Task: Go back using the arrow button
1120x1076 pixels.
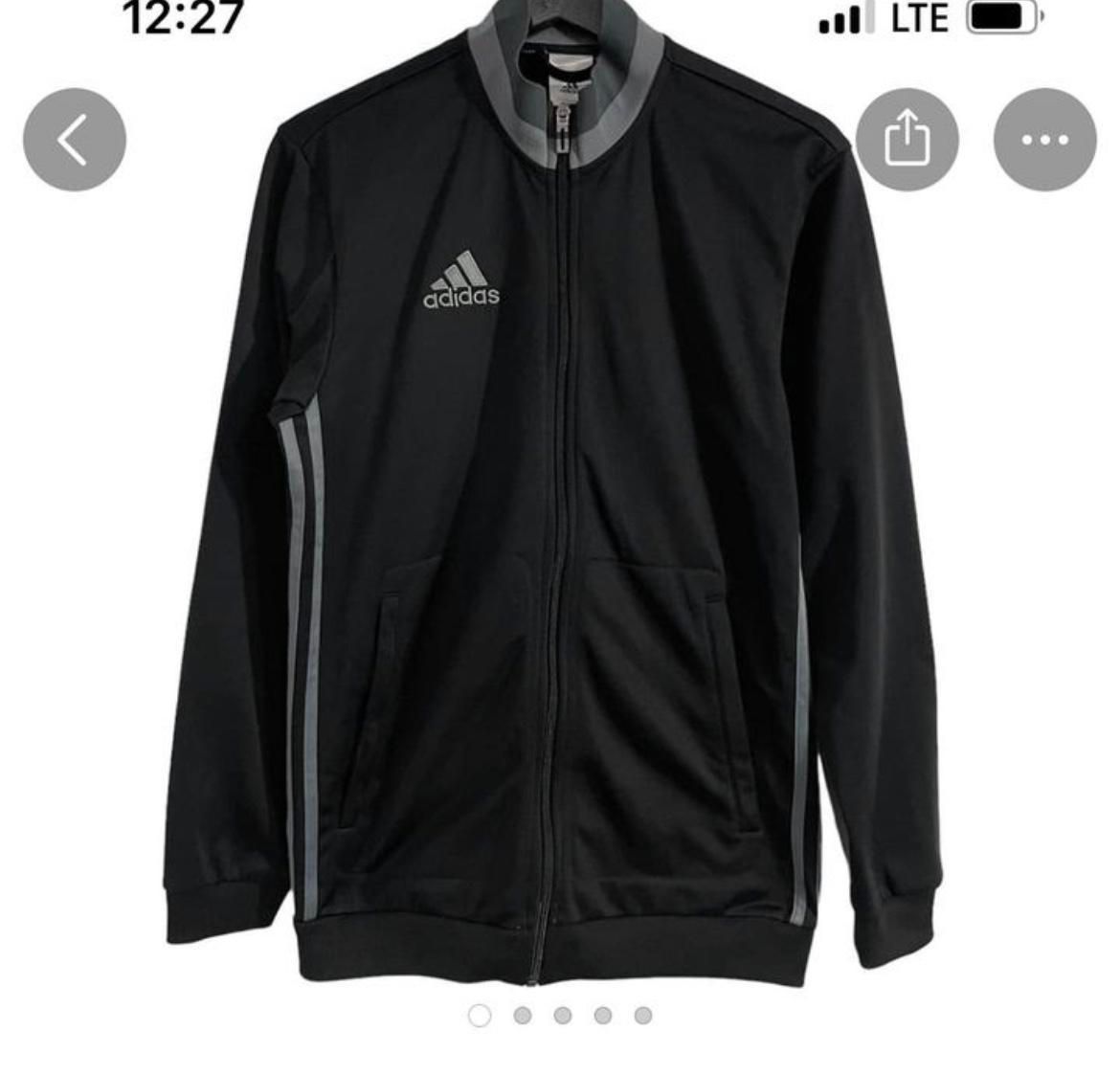Action: pos(75,140)
